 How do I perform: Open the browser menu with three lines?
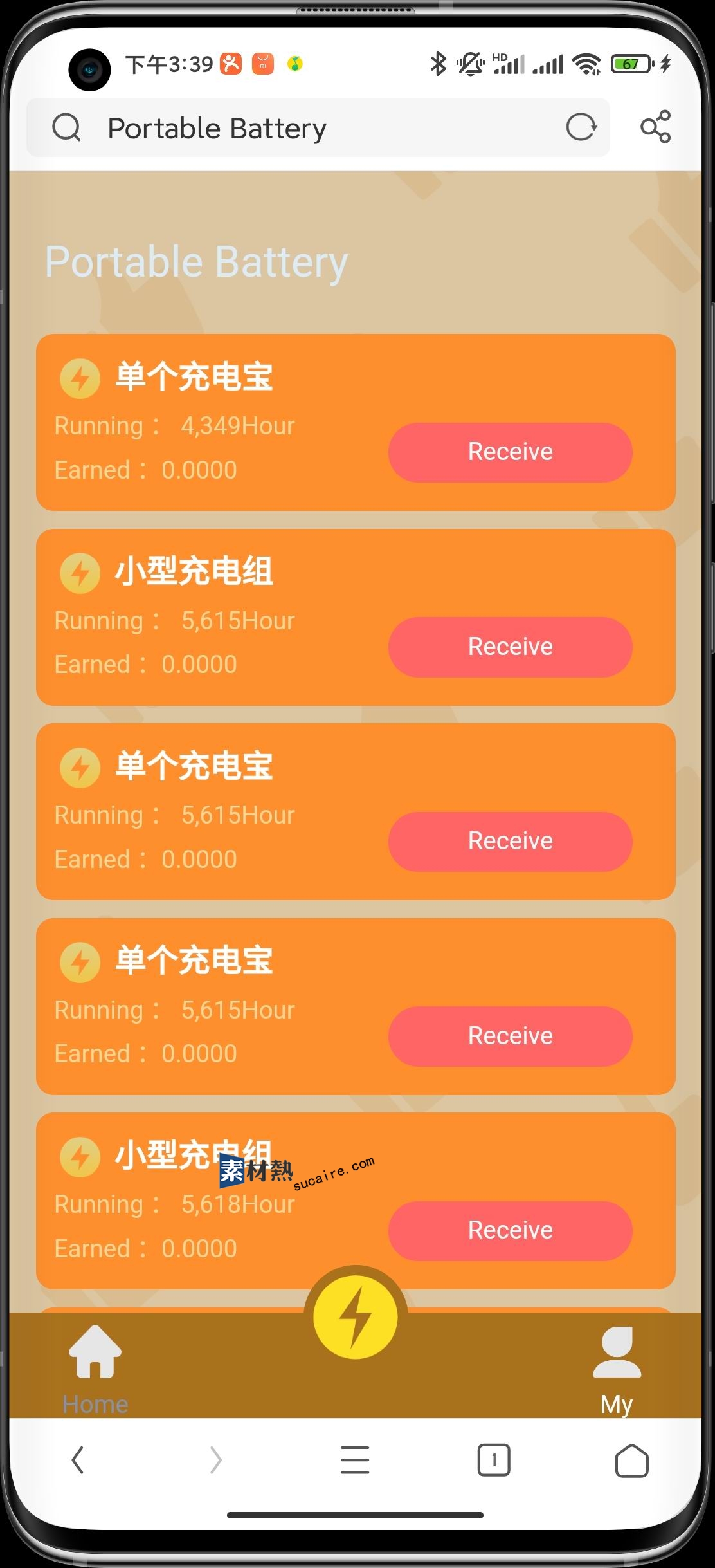tap(355, 1460)
